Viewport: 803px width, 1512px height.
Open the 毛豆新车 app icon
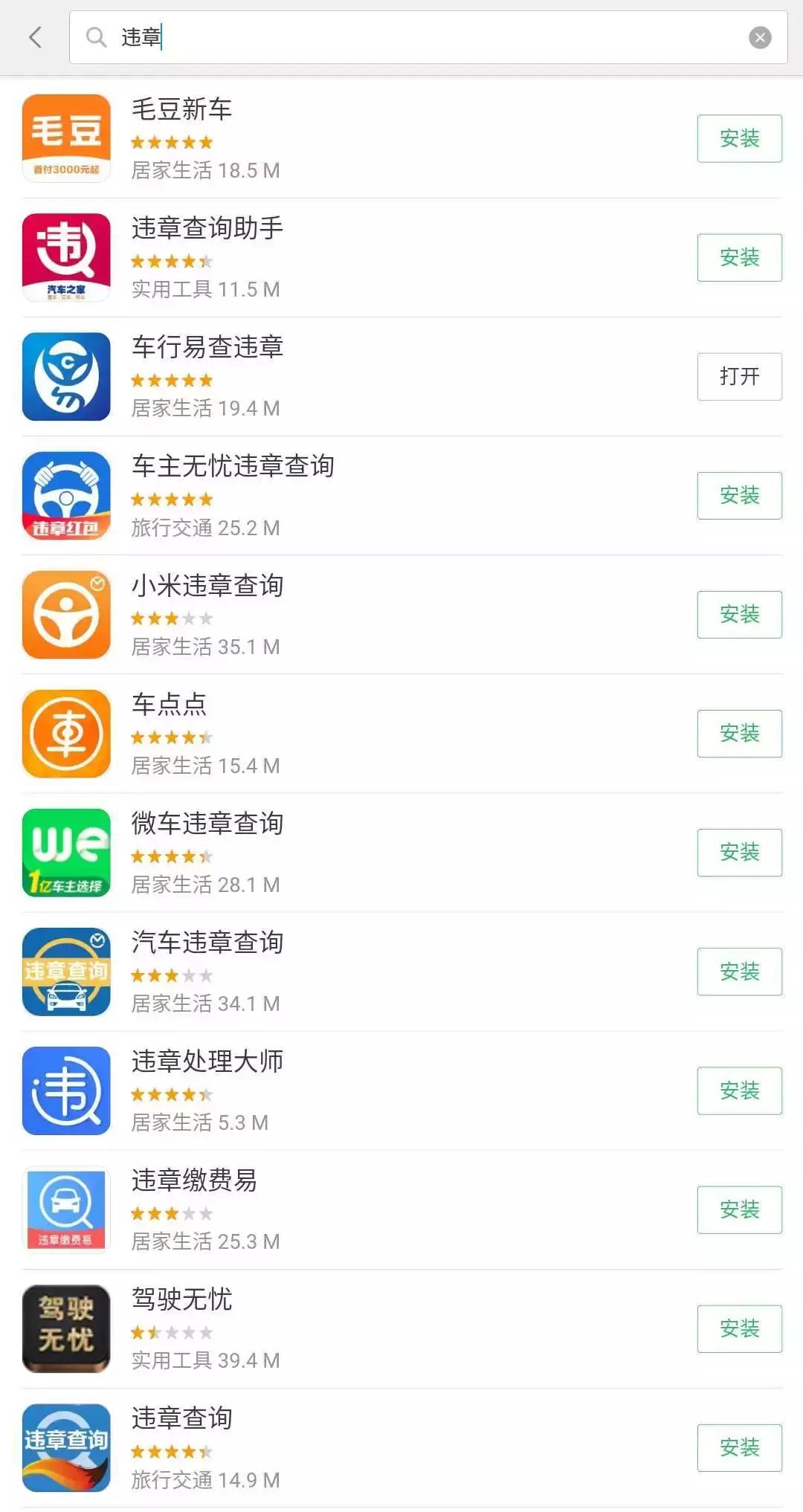(x=65, y=138)
